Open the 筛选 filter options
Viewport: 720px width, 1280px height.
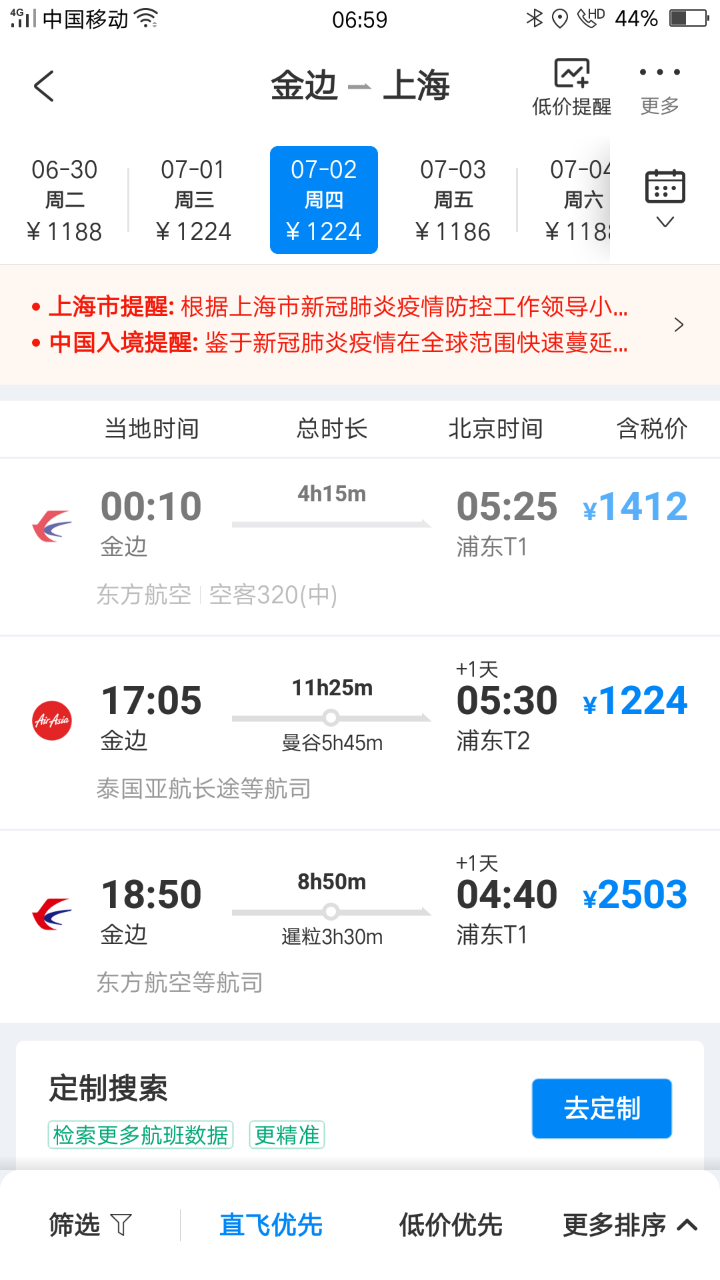pyautogui.click(x=91, y=1224)
